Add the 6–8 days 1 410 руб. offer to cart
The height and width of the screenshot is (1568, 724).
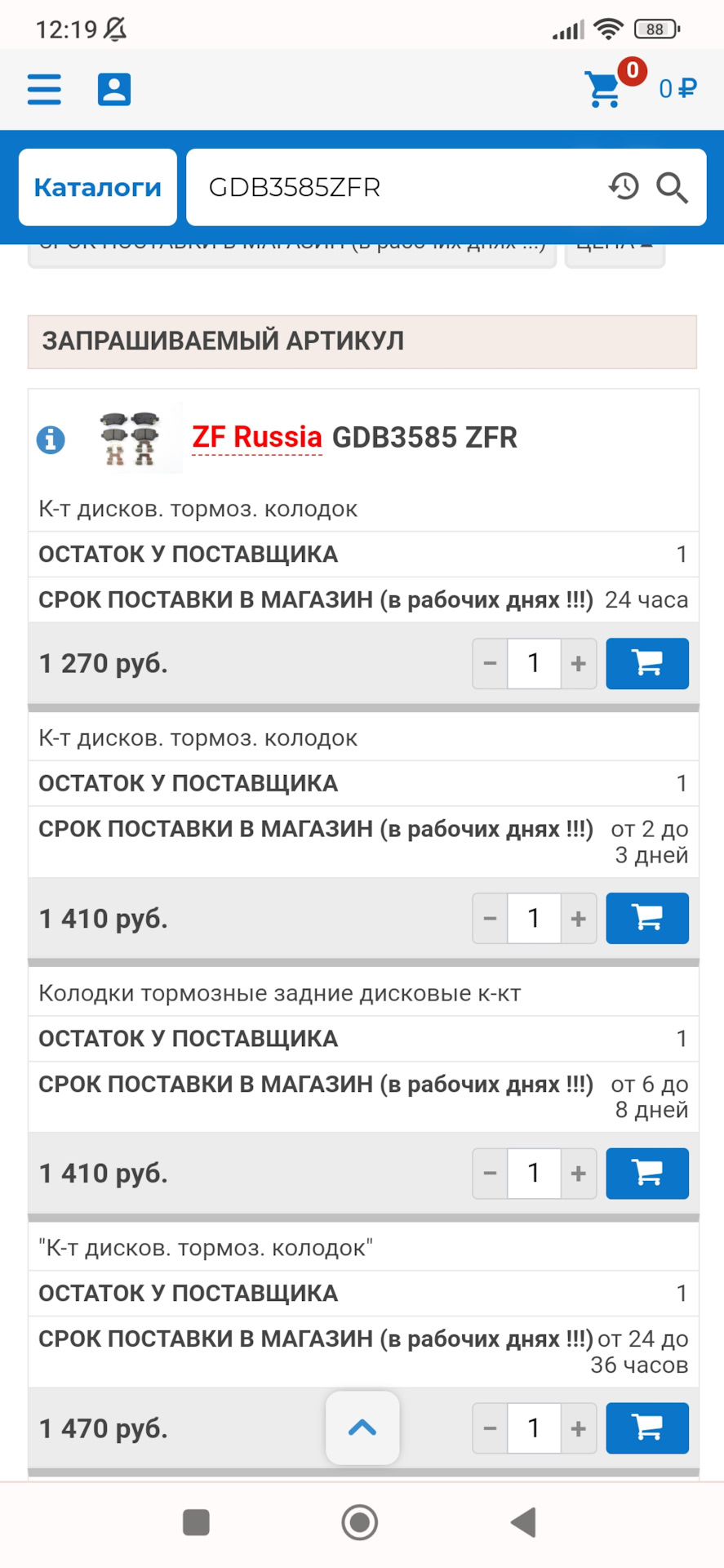(x=647, y=1174)
